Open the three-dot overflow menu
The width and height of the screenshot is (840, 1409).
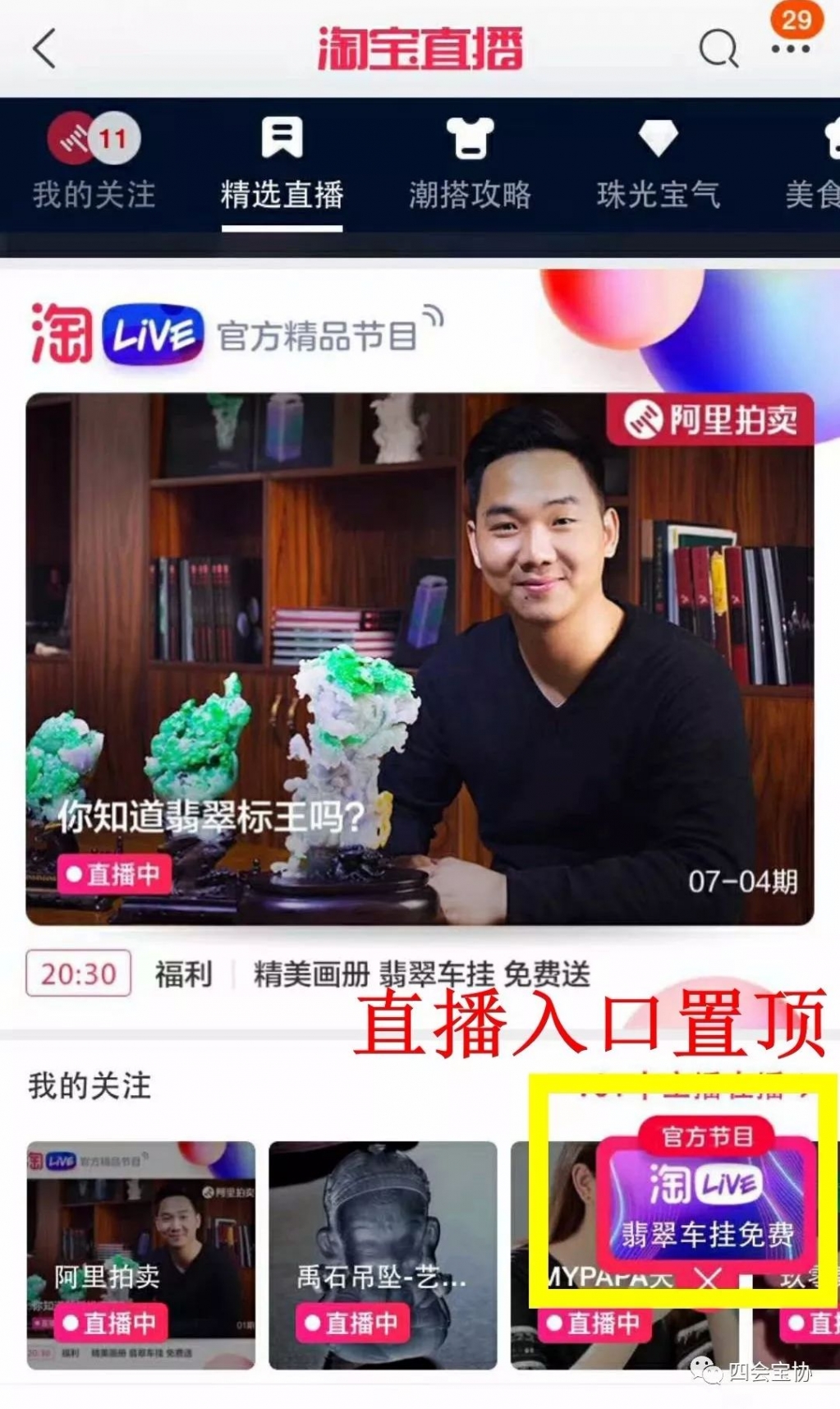[x=790, y=49]
